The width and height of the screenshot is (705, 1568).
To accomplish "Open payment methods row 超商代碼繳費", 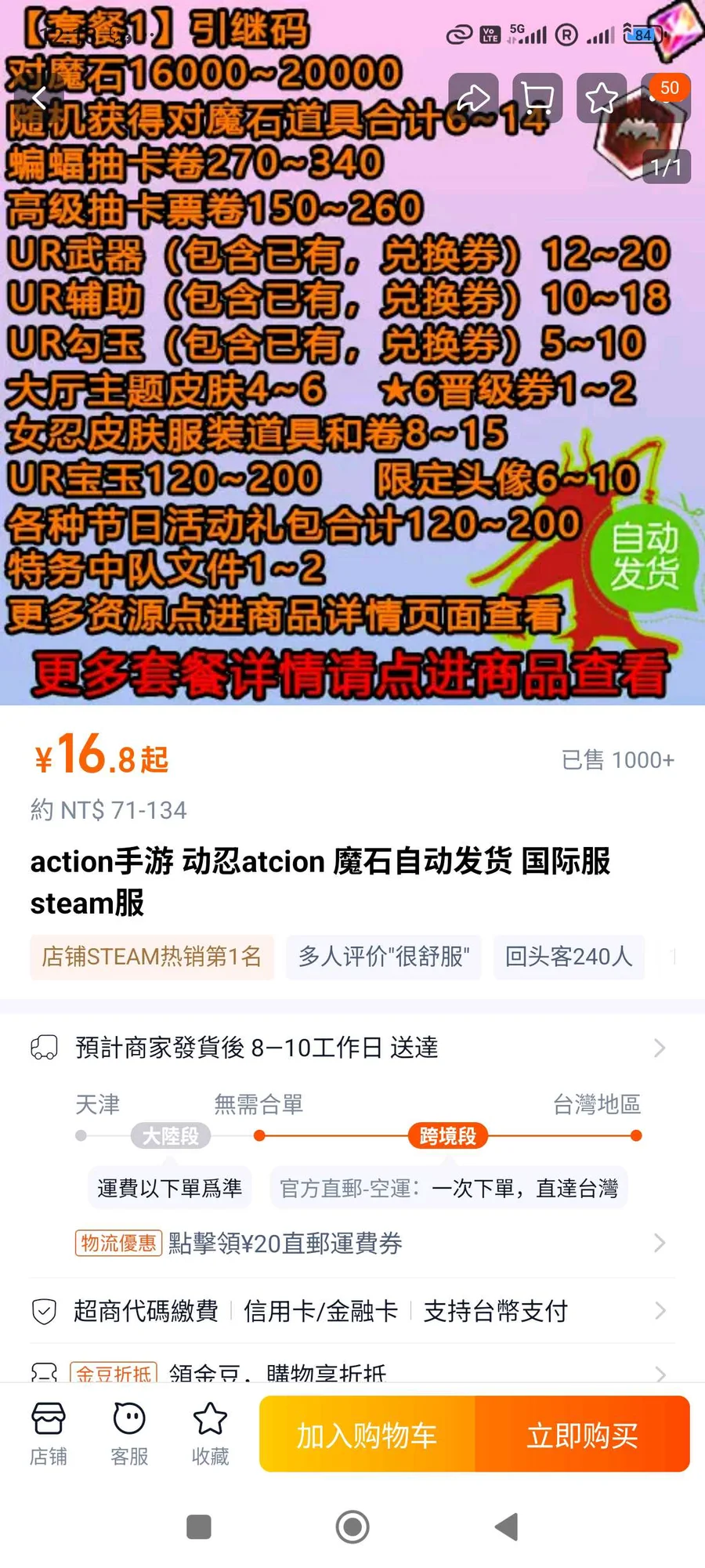I will (352, 1311).
